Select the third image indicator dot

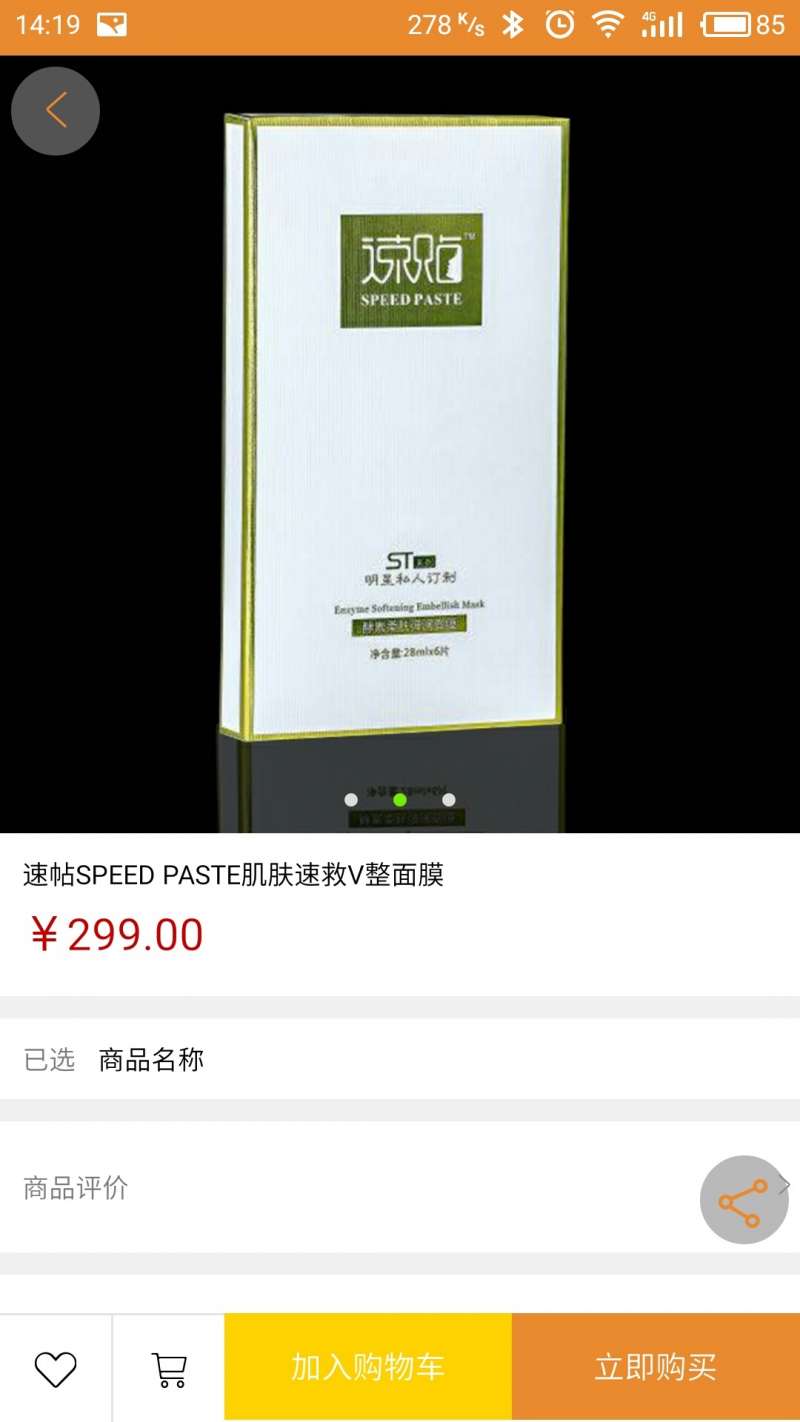tap(449, 800)
